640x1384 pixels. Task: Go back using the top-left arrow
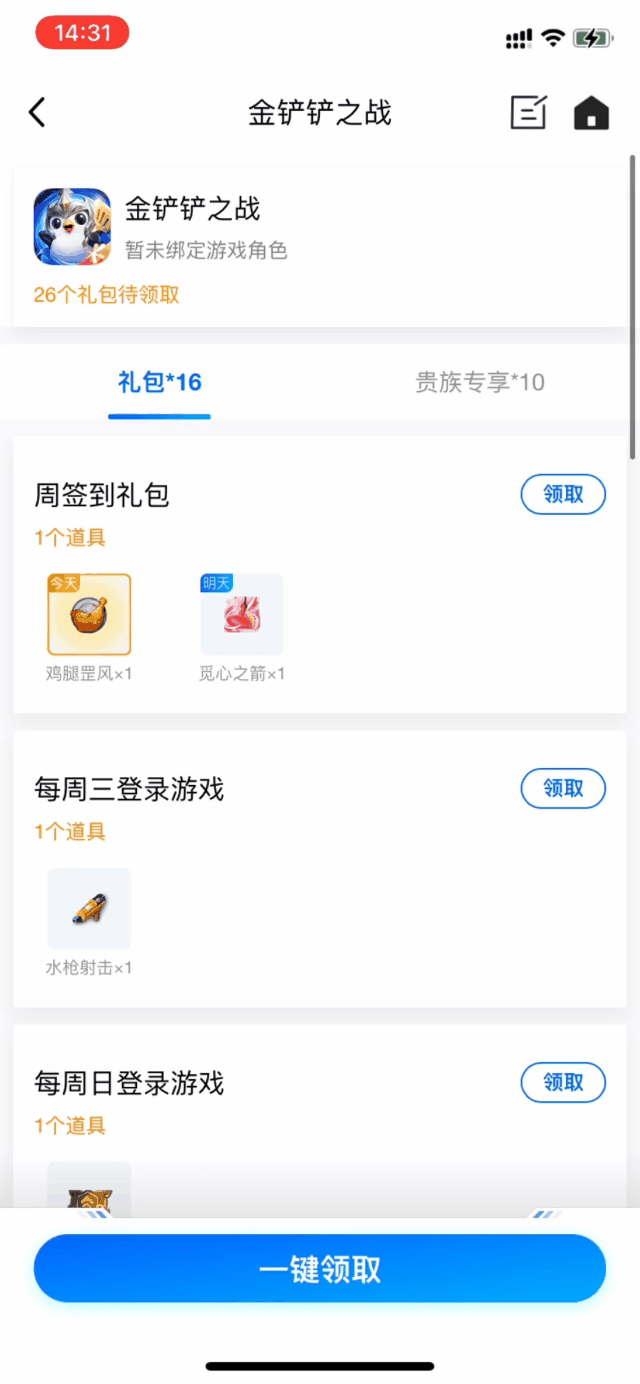click(37, 112)
